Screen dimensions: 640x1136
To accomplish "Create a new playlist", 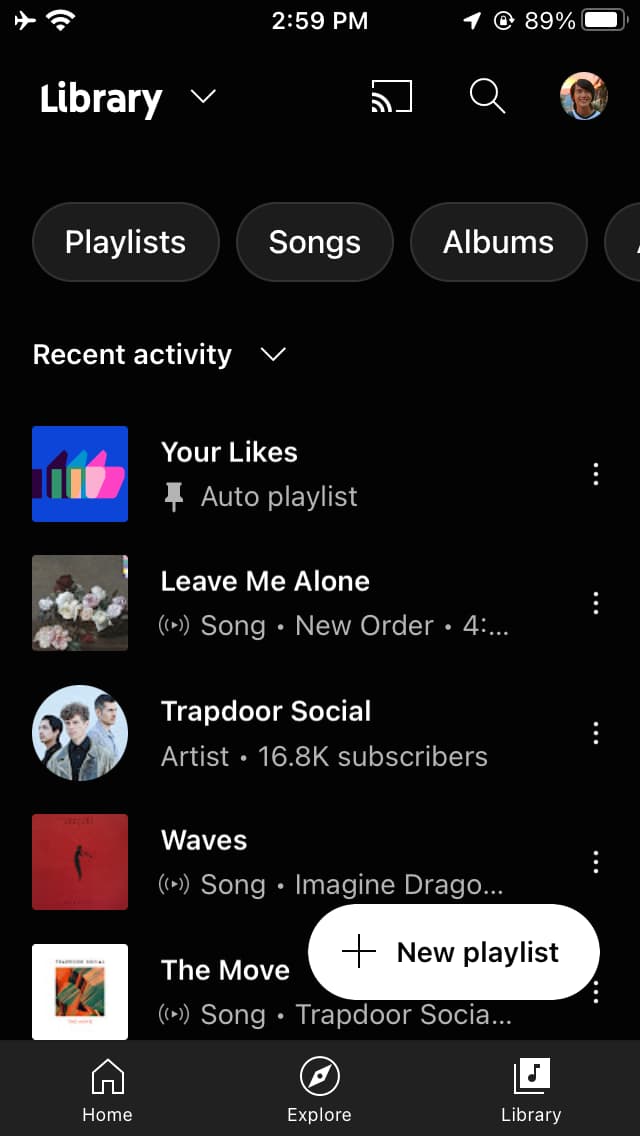I will pyautogui.click(x=454, y=952).
